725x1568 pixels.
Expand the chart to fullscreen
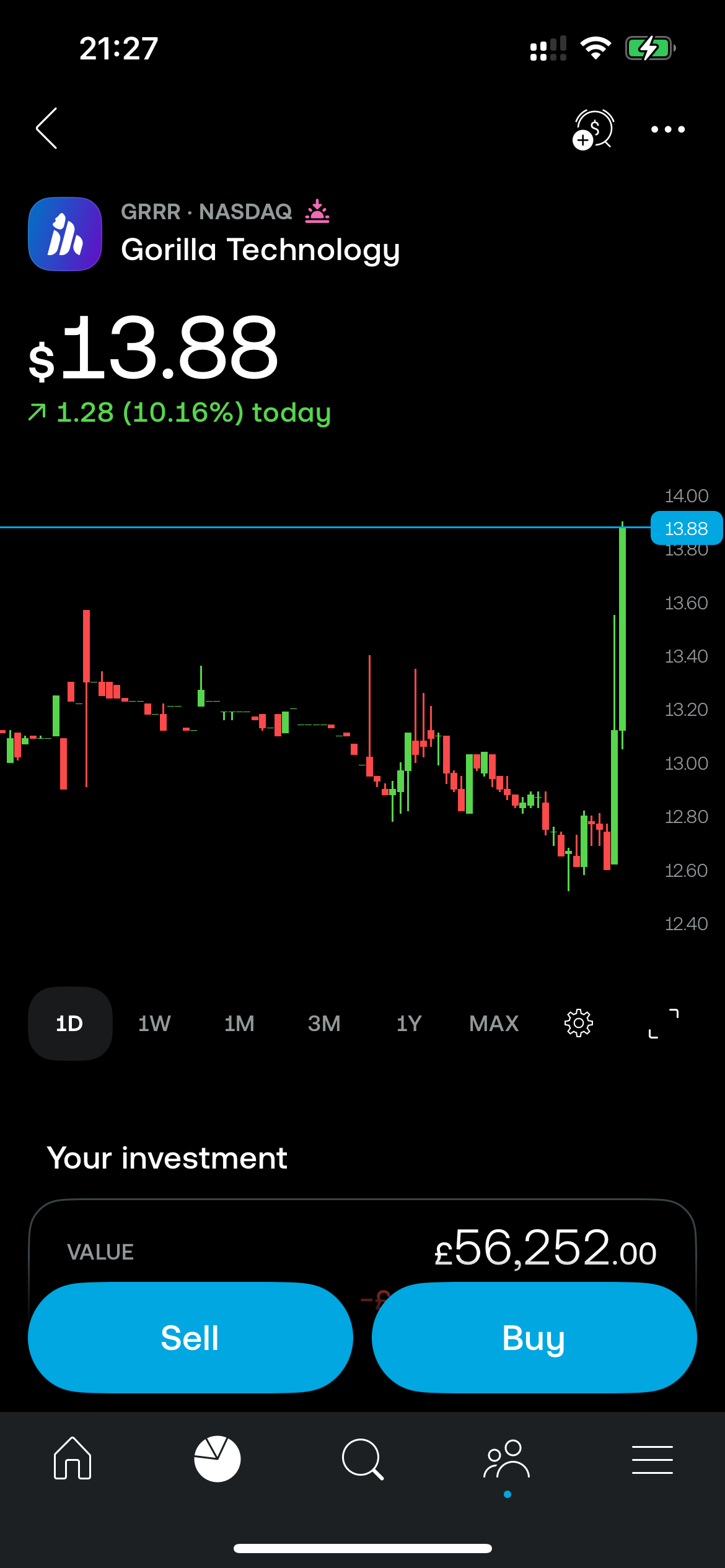pos(664,1024)
